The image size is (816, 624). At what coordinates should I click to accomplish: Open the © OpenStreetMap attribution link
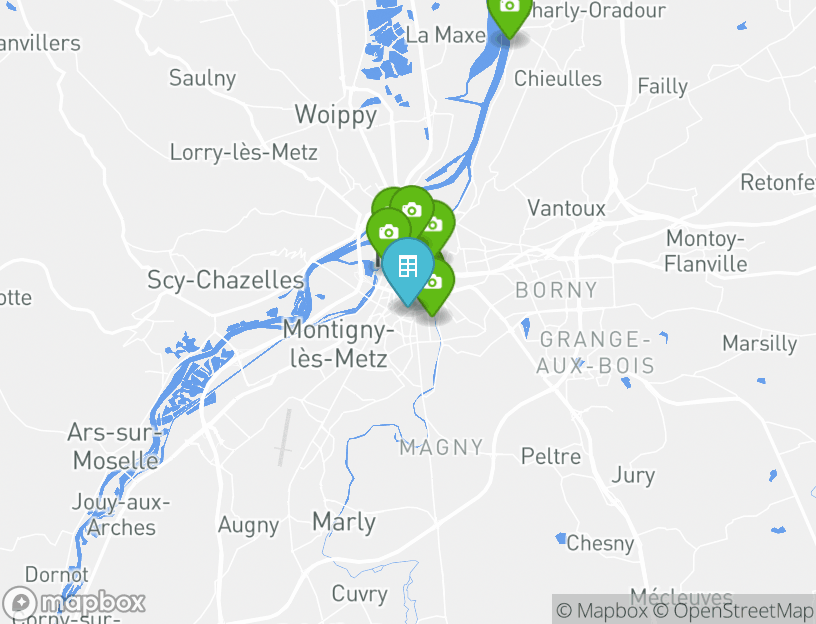point(733,610)
